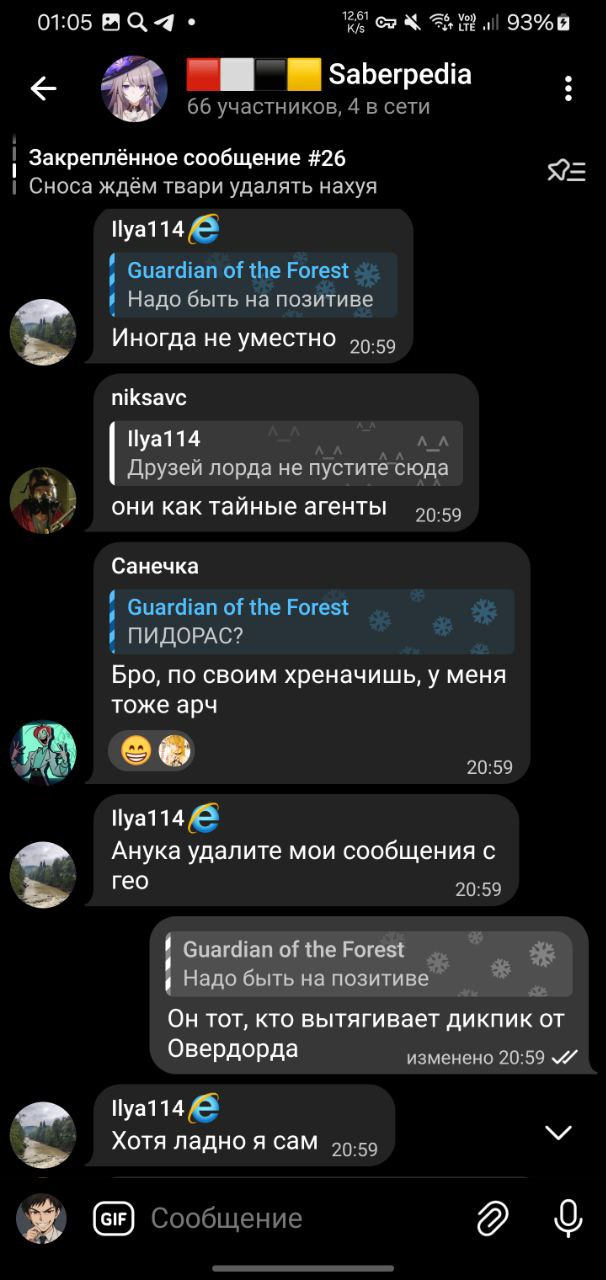Open quoted reply in my outgoing message

tap(370, 964)
